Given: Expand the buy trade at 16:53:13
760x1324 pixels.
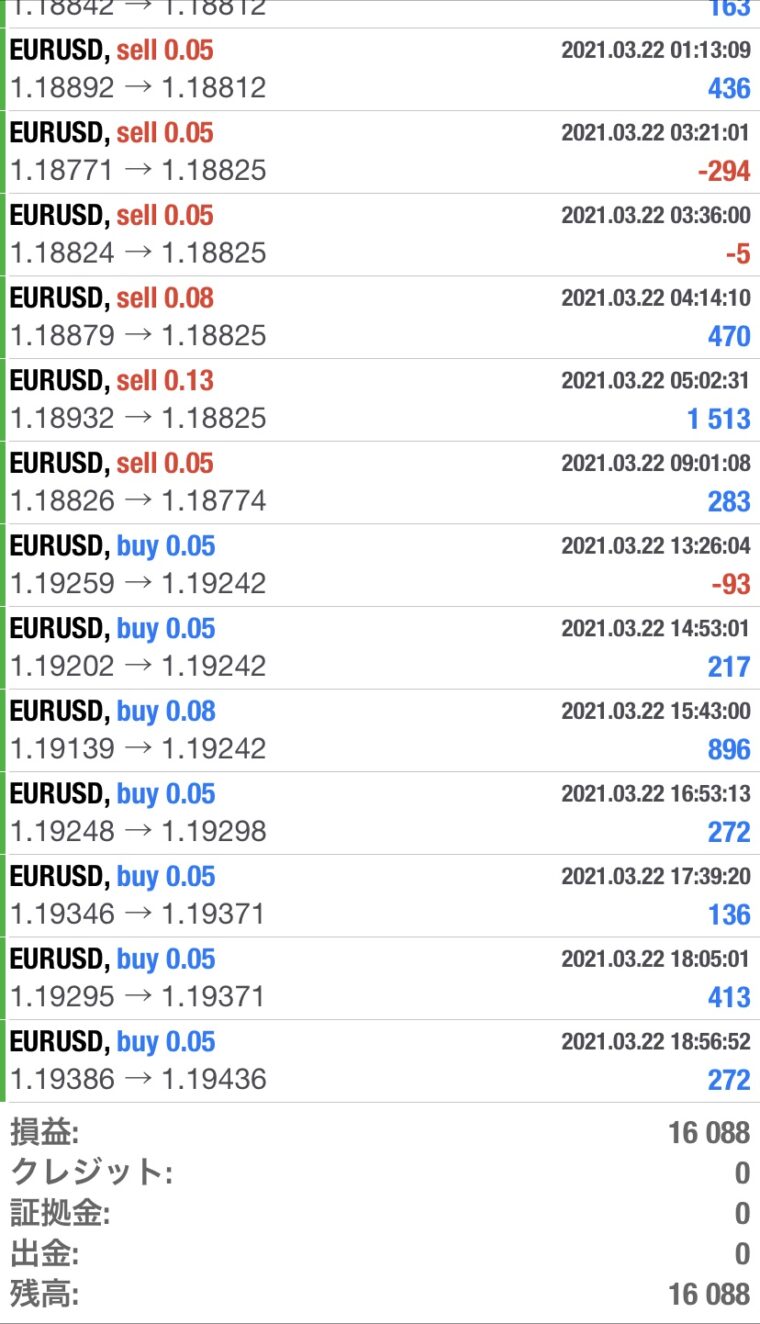Looking at the screenshot, I should tap(380, 814).
